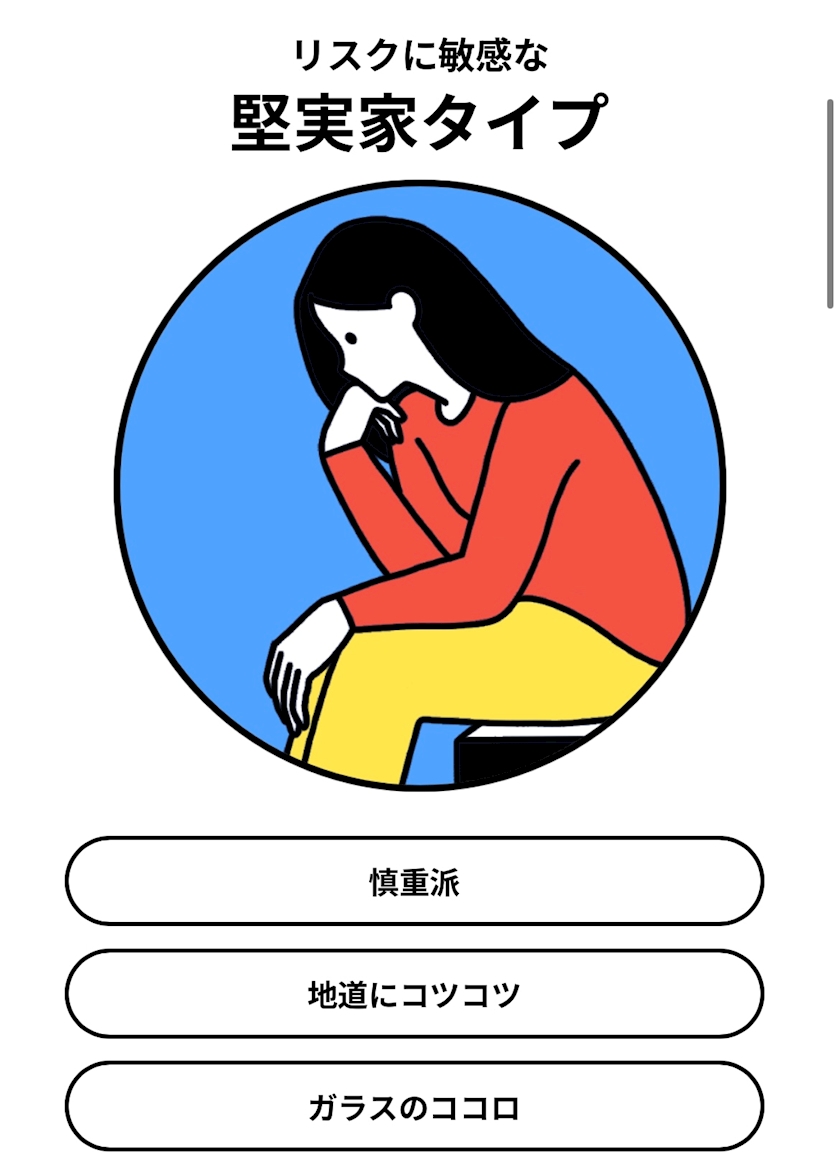Tap the 慎重派 pill button
This screenshot has width=840, height=1171.
[x=414, y=881]
